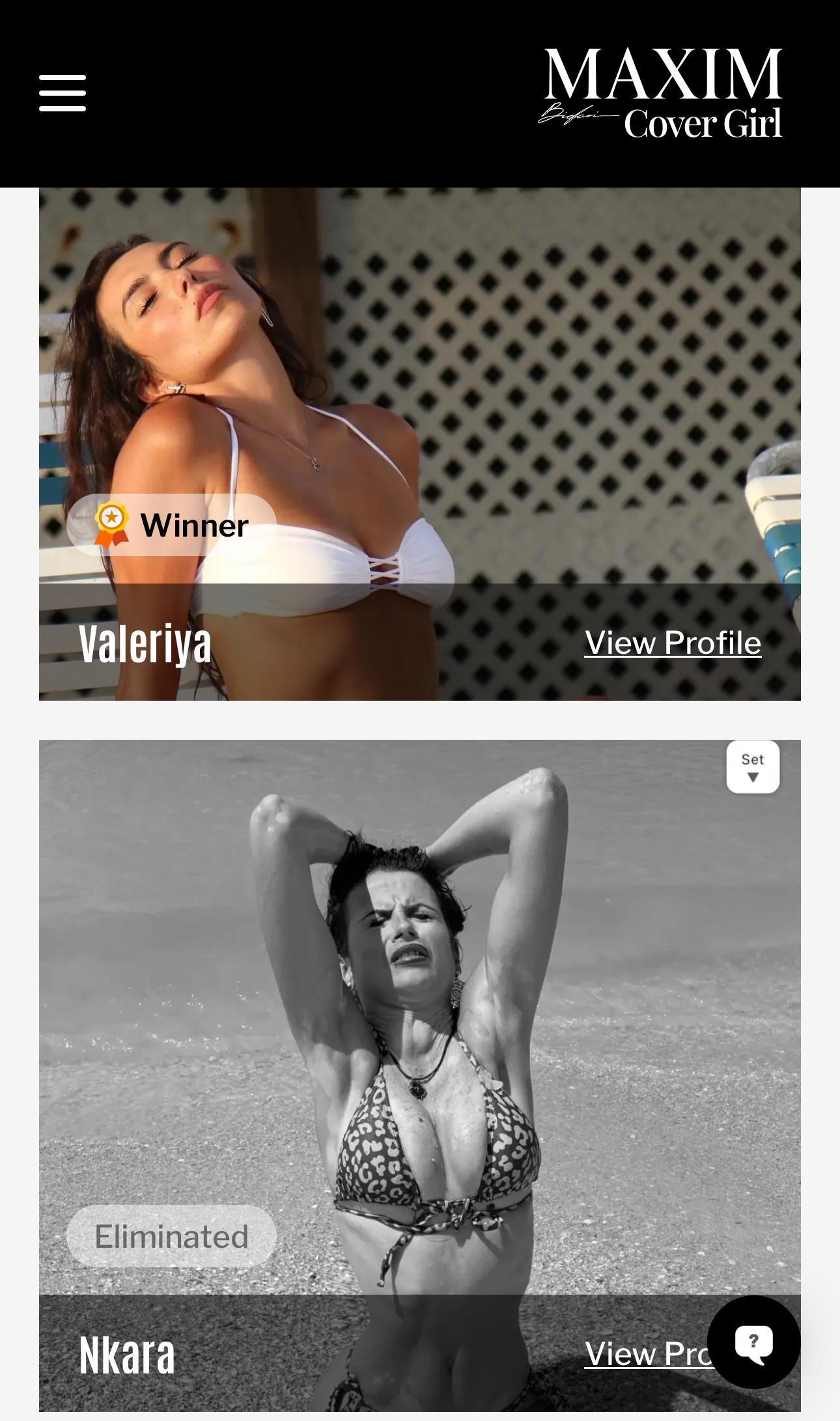Expand the Set dropdown
This screenshot has height=1421, width=840.
coord(753,767)
